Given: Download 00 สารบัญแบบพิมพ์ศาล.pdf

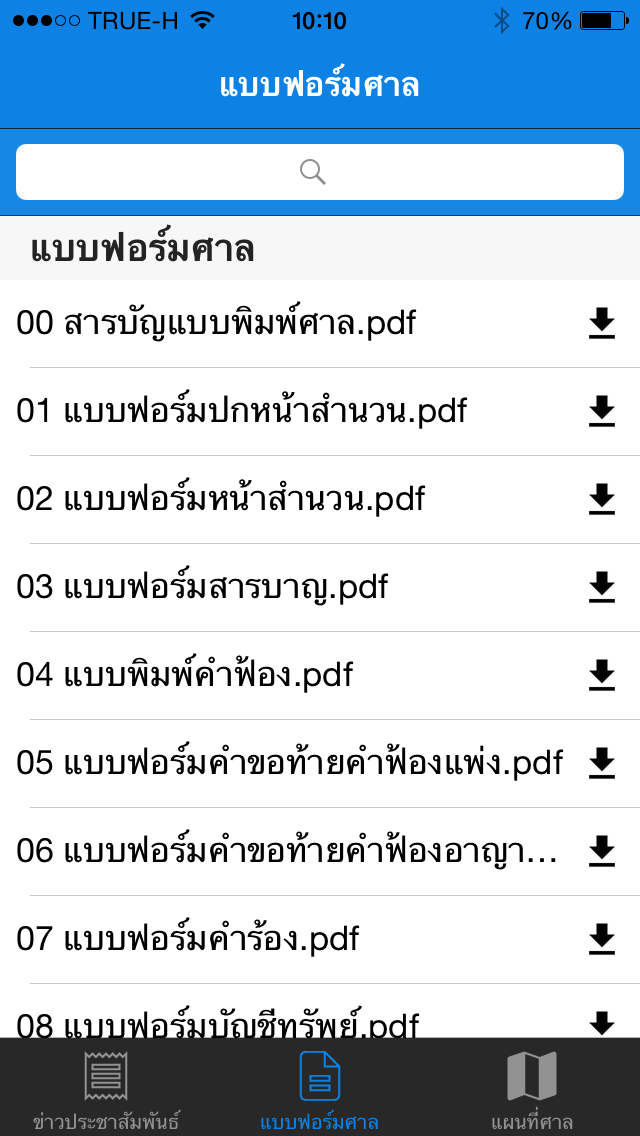Looking at the screenshot, I should [602, 324].
